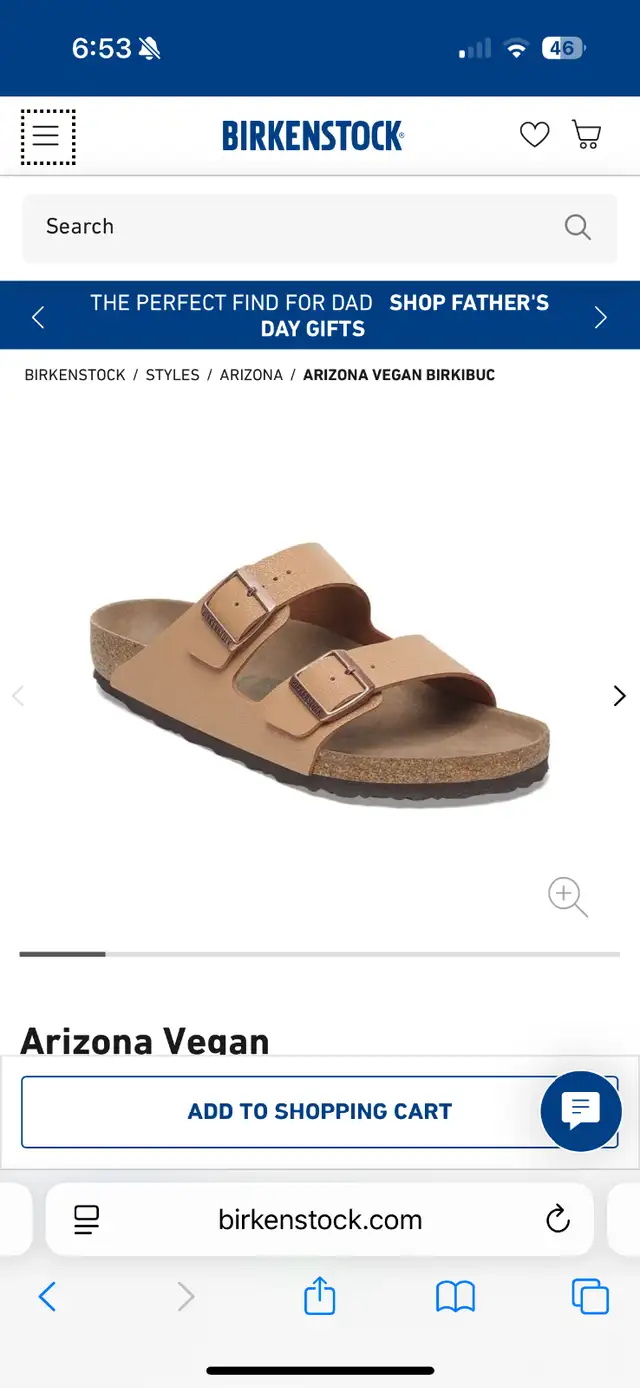This screenshot has width=640, height=1388.
Task: Show next promo banner with right arrow
Action: (x=601, y=318)
